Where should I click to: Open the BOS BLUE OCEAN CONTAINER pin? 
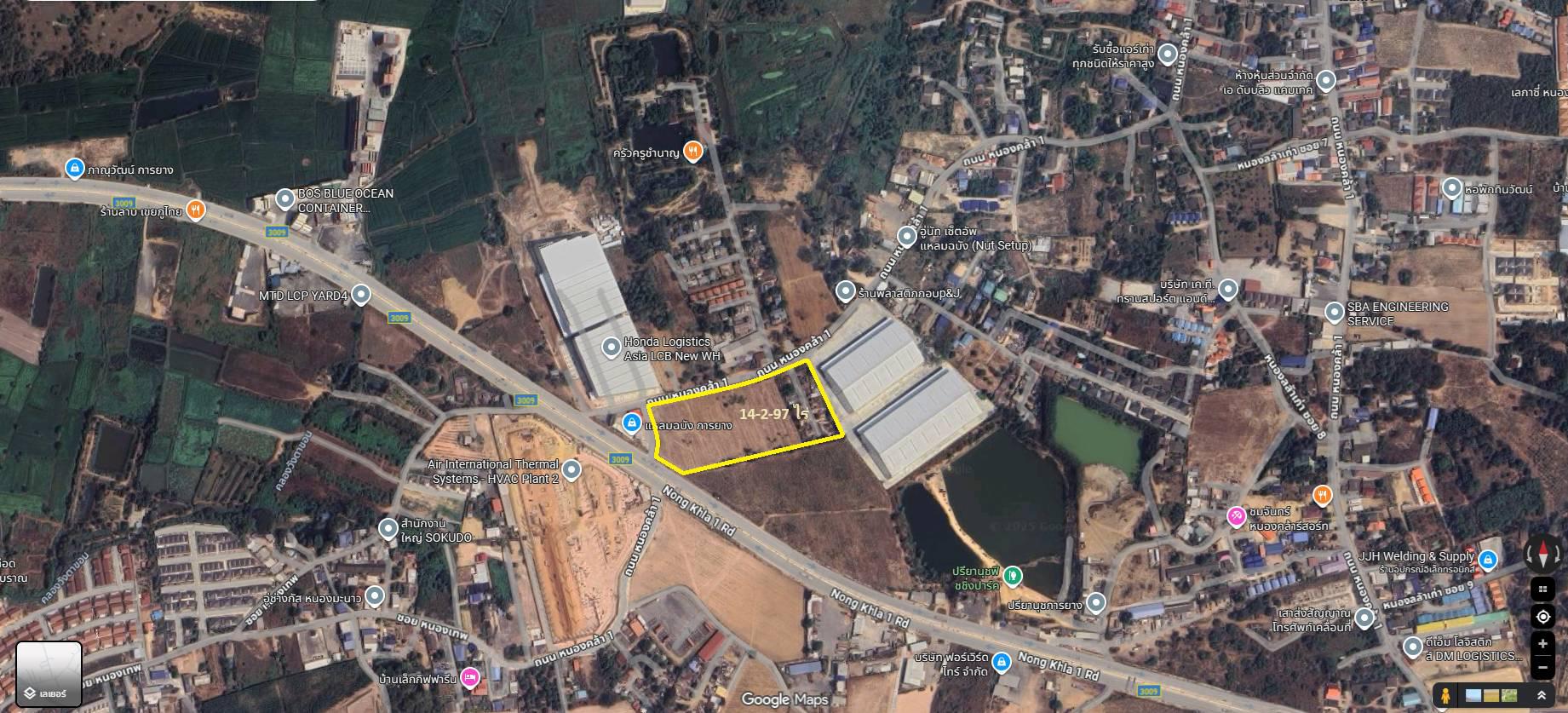click(285, 200)
